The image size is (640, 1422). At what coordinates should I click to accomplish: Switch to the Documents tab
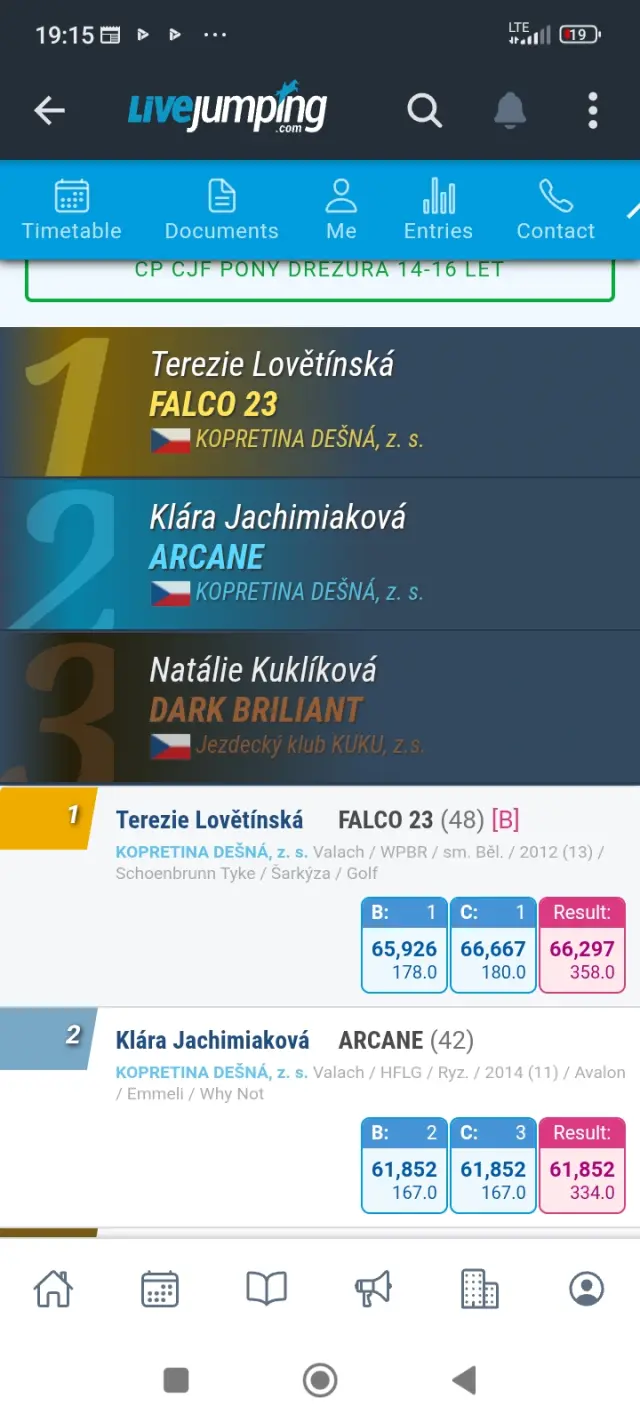click(x=221, y=210)
